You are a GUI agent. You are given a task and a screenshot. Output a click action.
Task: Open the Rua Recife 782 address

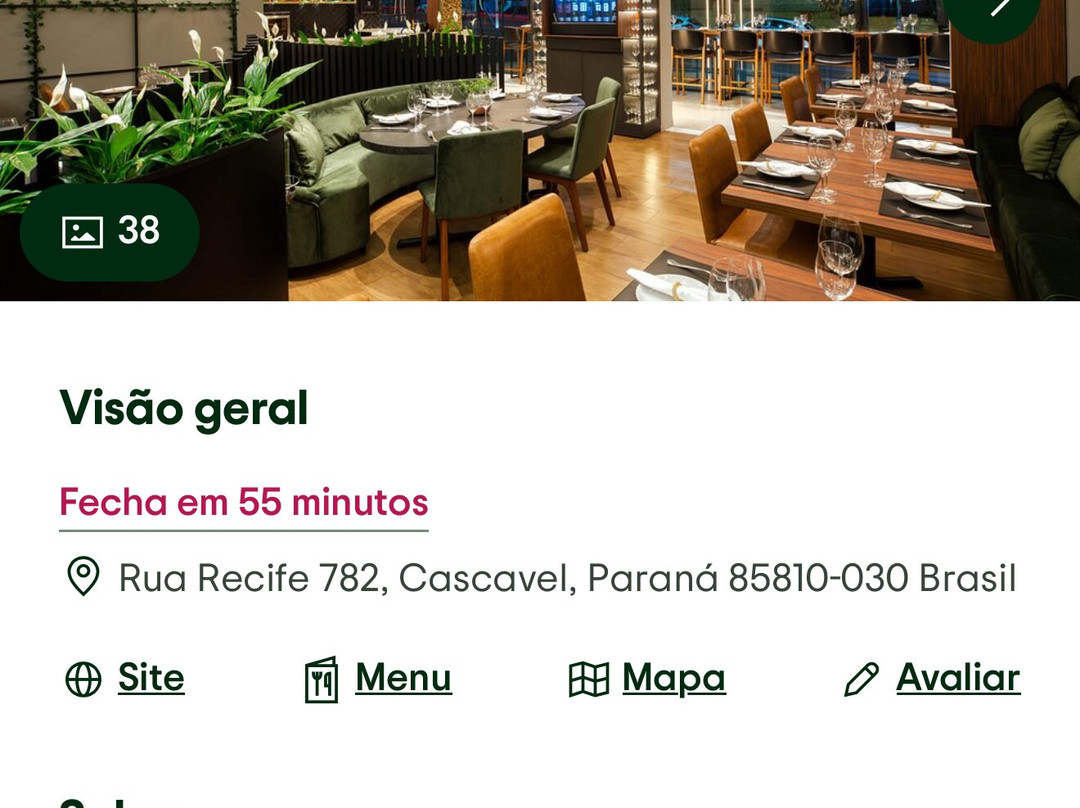click(x=541, y=577)
